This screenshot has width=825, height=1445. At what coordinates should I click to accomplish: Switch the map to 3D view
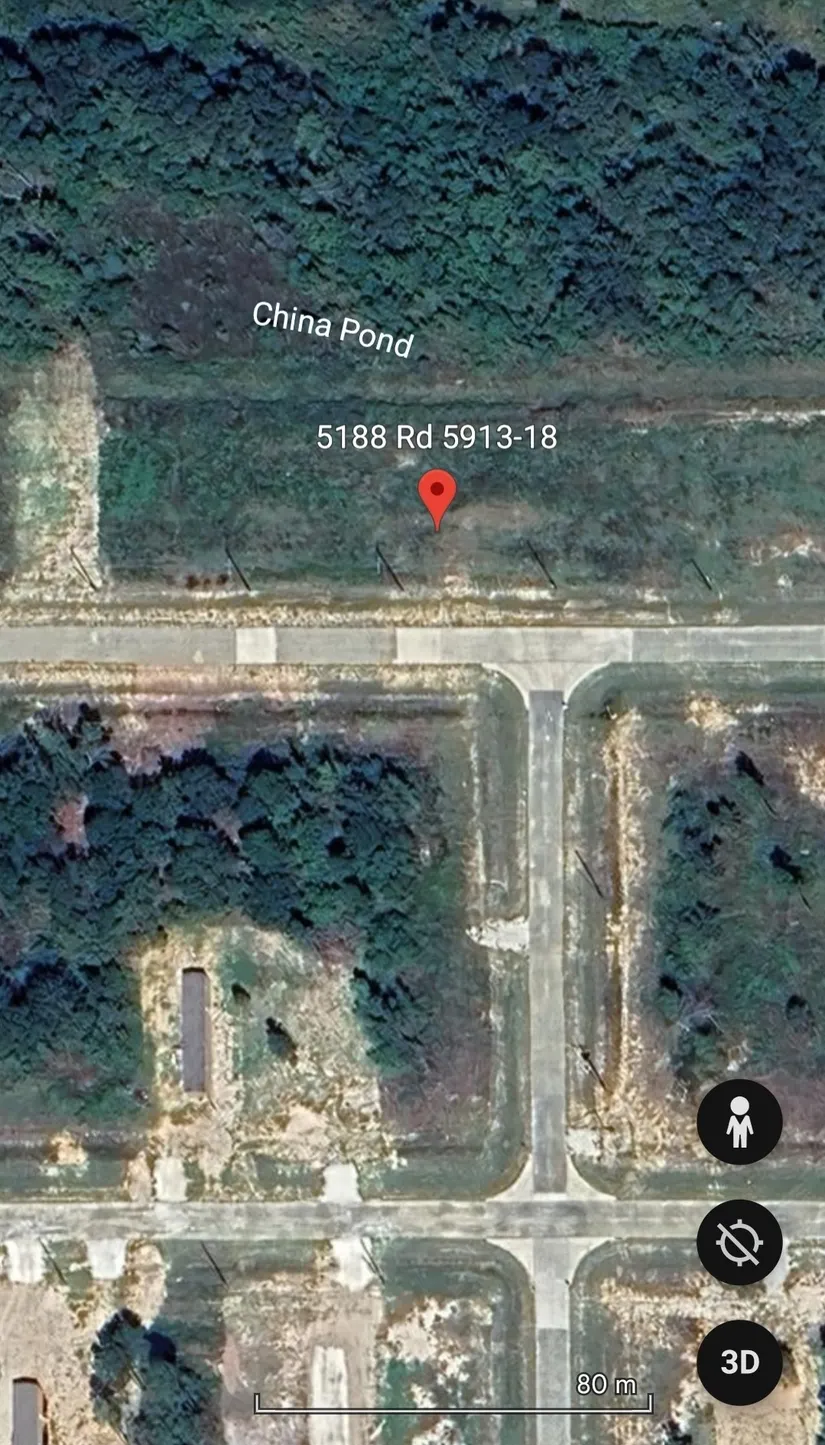tap(739, 1362)
